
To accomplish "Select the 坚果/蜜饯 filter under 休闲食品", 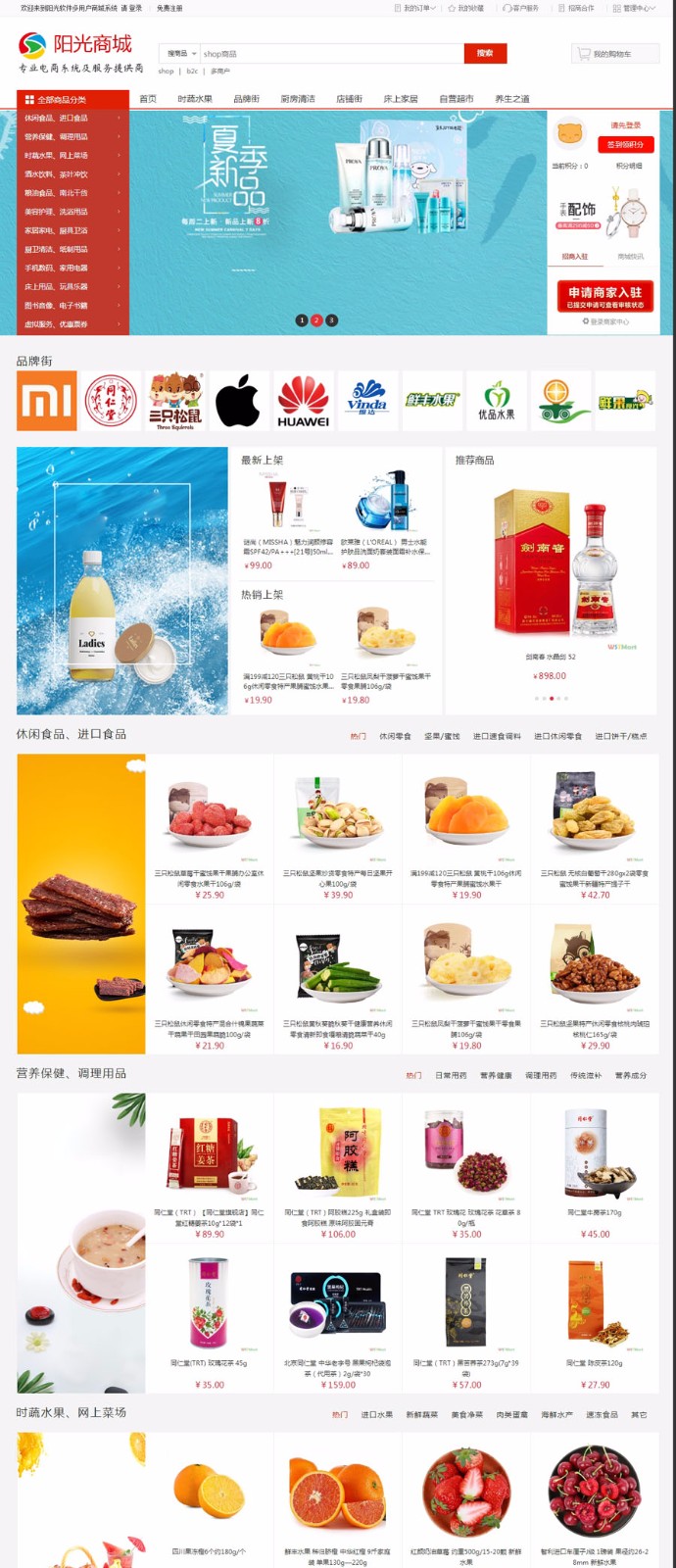I will 442,736.
